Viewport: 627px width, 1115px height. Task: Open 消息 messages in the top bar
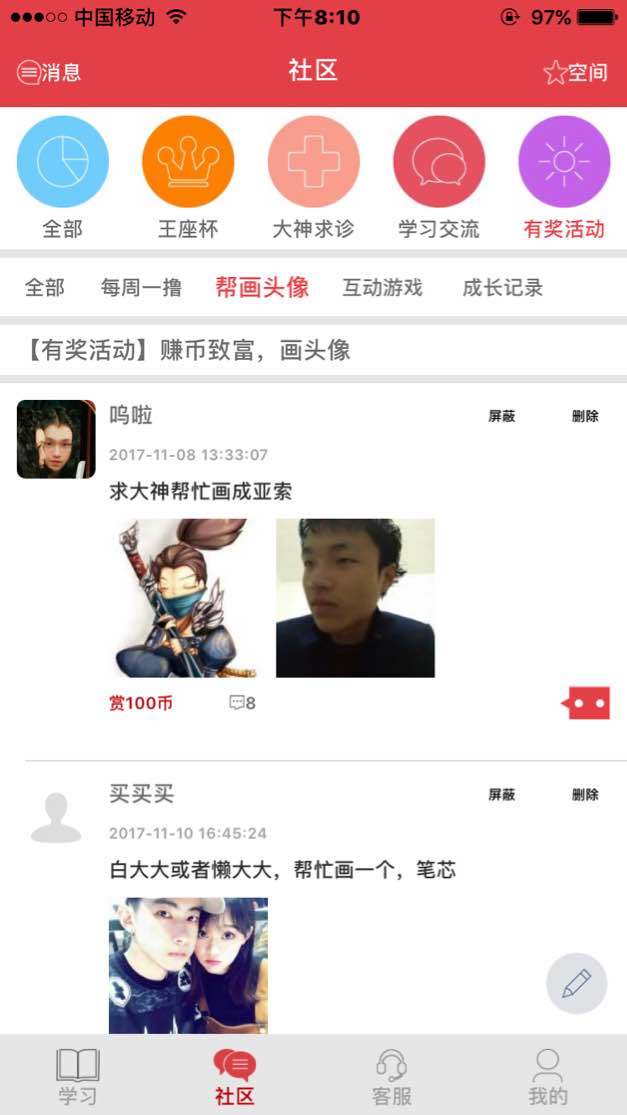pyautogui.click(x=49, y=72)
